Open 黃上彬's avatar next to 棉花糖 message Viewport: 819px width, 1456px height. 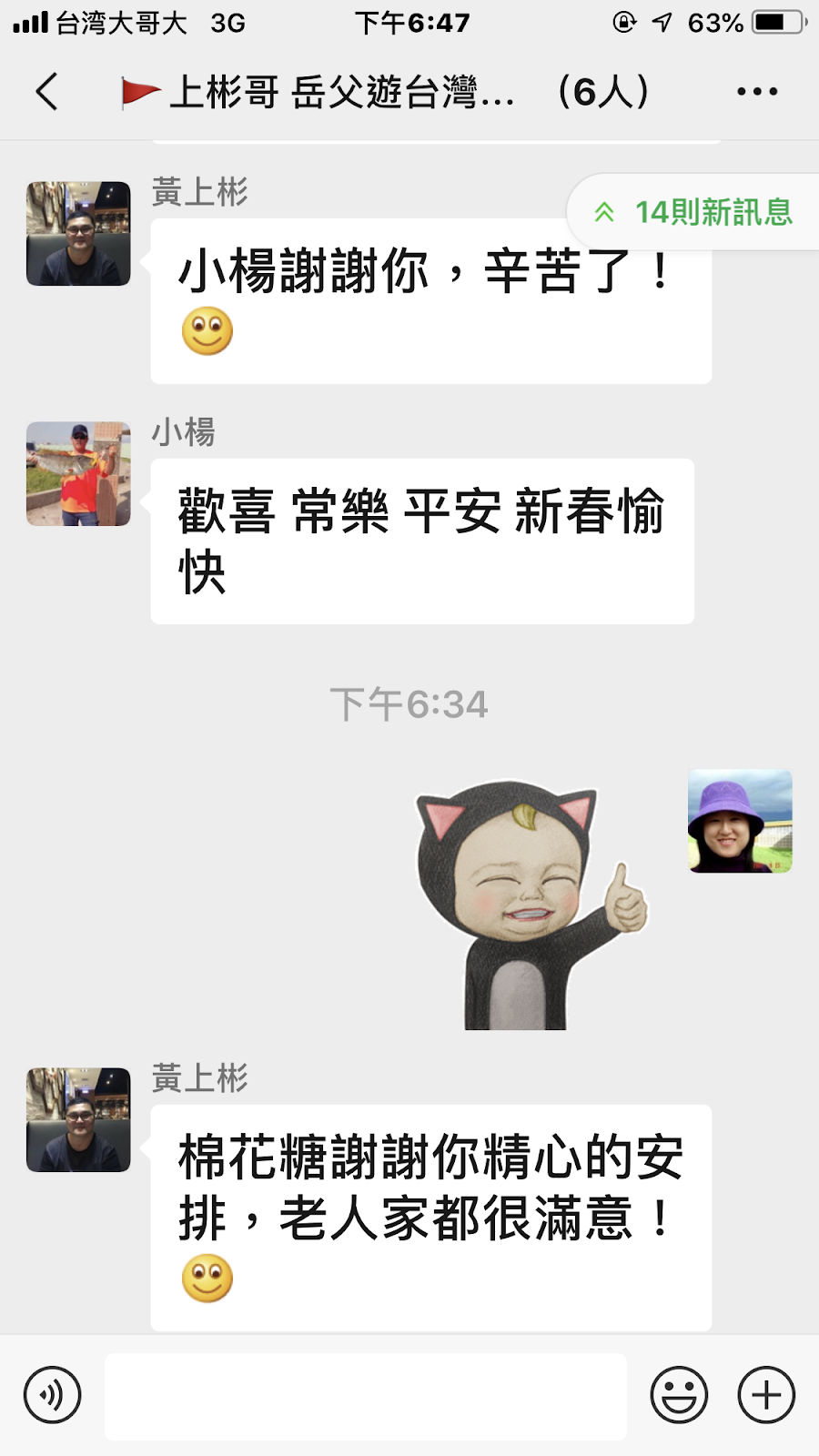(78, 1120)
